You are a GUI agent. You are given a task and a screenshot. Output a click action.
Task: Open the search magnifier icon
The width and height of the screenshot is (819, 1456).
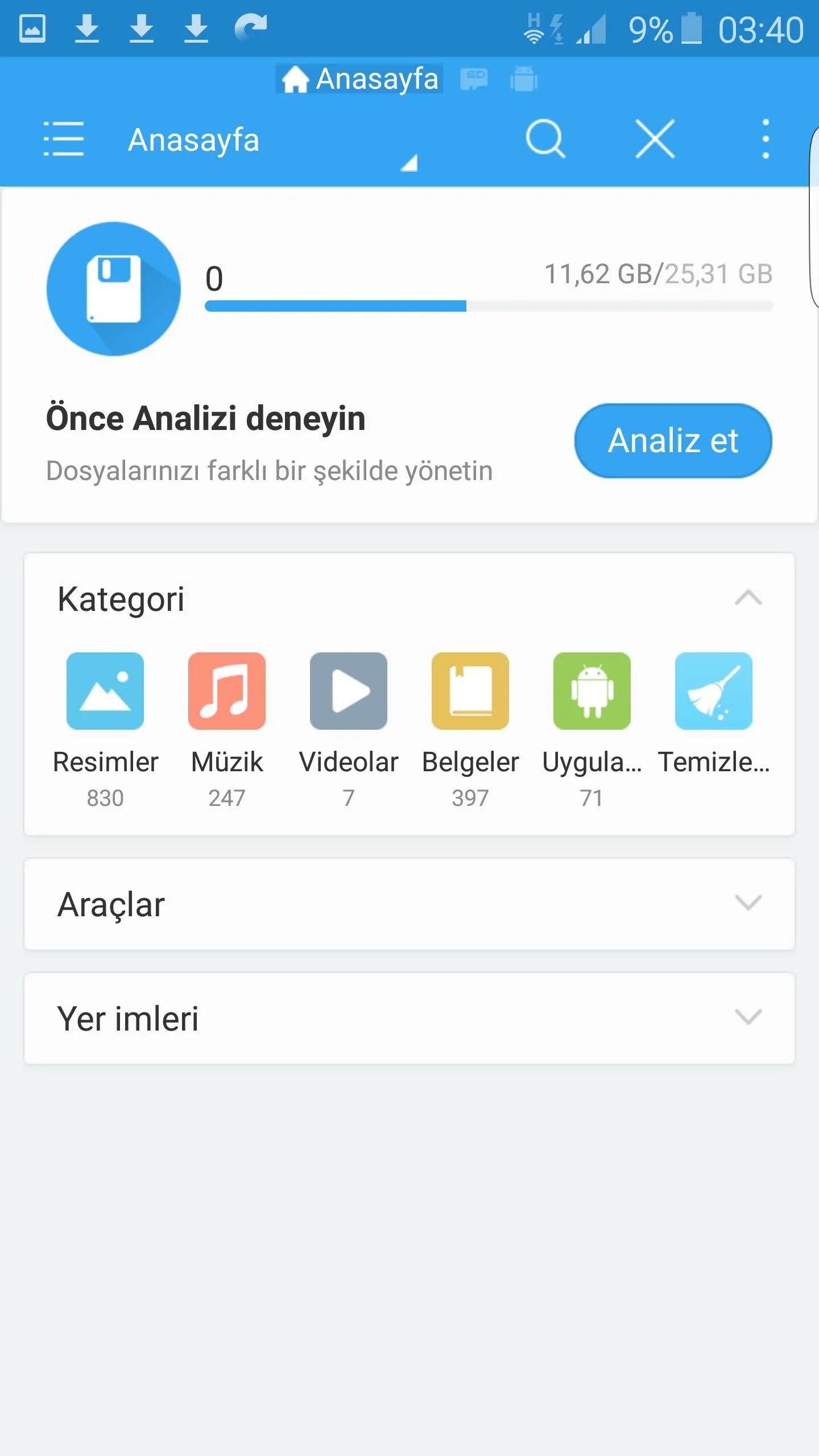pyautogui.click(x=545, y=138)
